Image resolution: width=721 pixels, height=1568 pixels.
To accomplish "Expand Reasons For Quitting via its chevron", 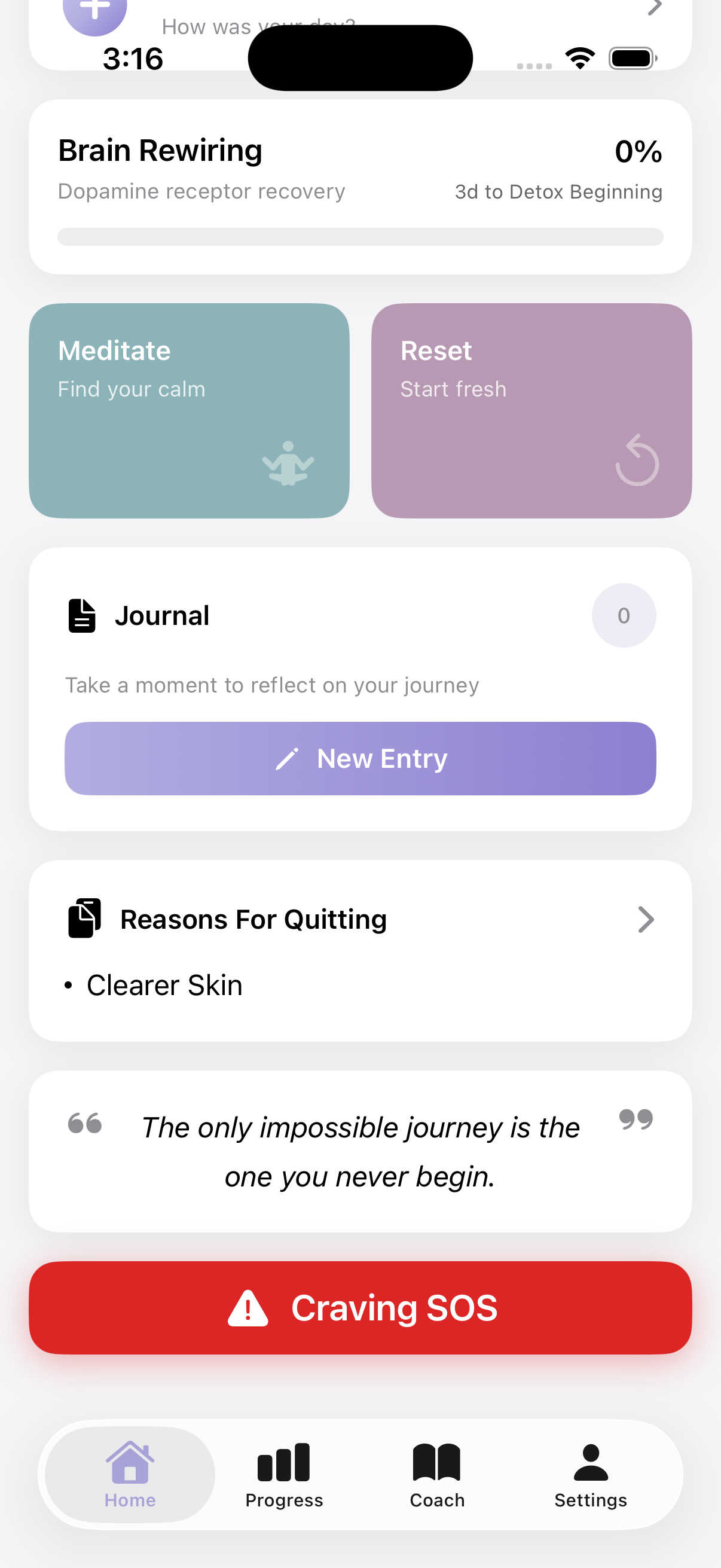I will pyautogui.click(x=646, y=919).
